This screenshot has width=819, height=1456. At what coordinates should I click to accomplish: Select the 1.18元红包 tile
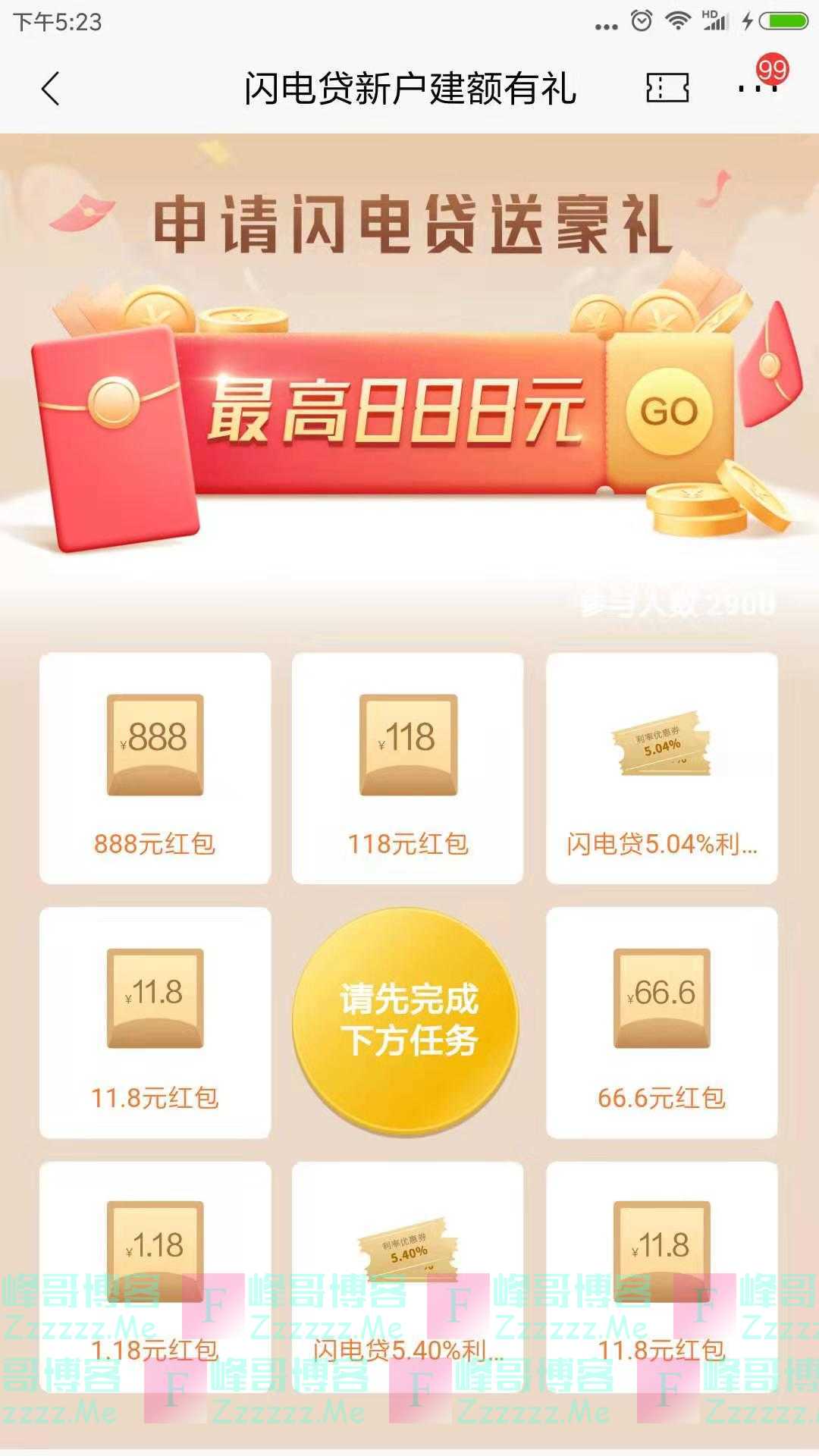pos(155,1282)
